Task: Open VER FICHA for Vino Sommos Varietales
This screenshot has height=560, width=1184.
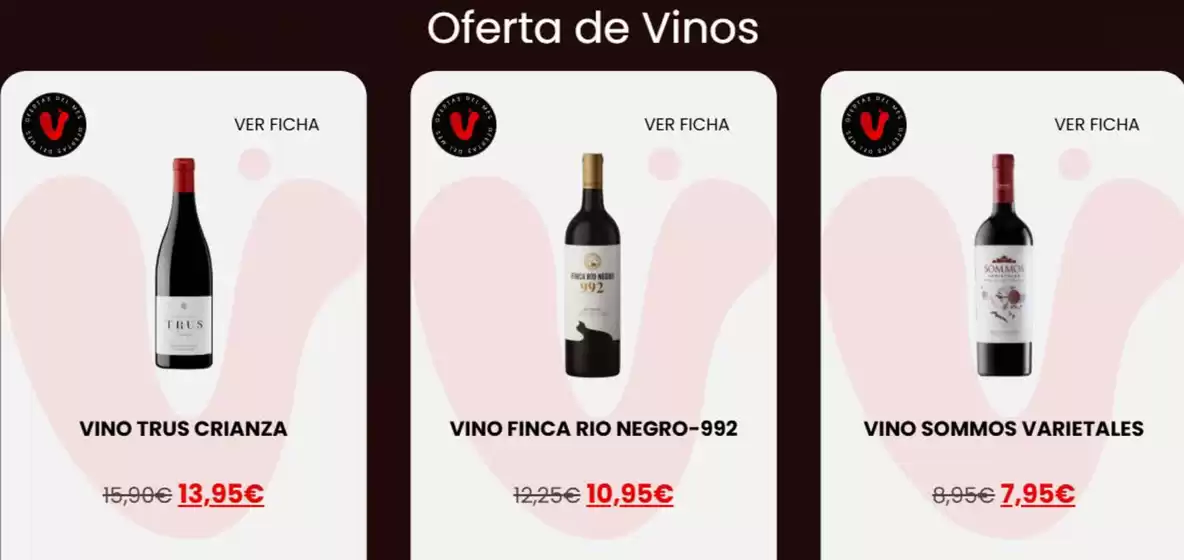Action: 1096,125
